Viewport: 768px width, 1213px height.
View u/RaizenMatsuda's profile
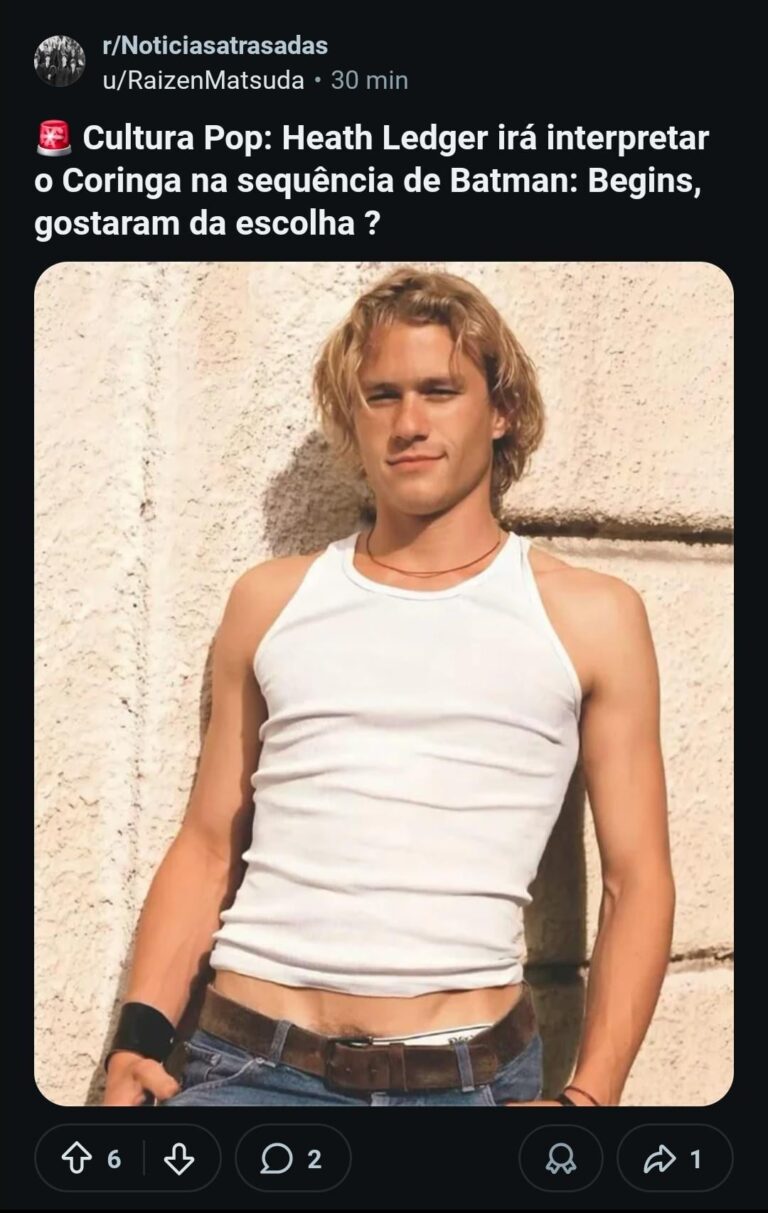pyautogui.click(x=203, y=80)
